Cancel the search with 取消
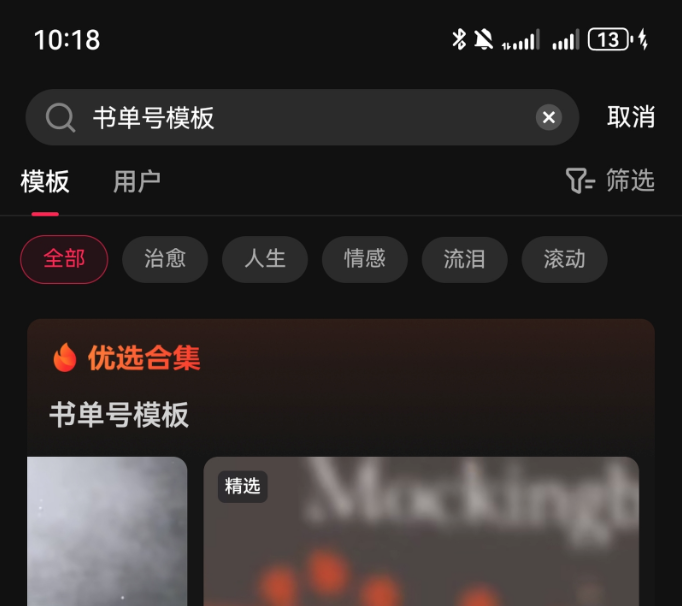Viewport: 682px width, 606px height. pyautogui.click(x=630, y=117)
